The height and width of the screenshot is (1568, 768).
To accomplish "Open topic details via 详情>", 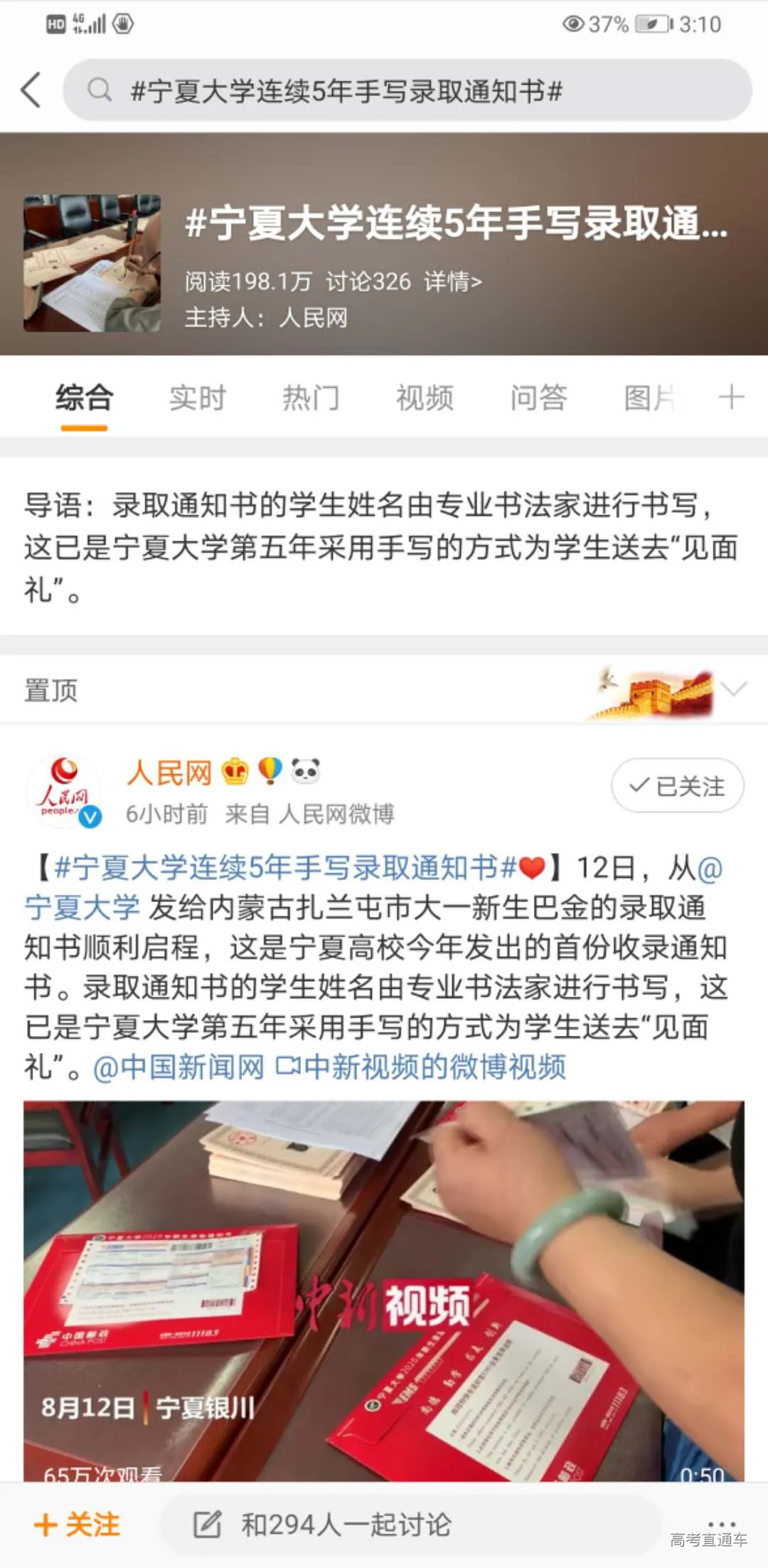I will point(453,282).
